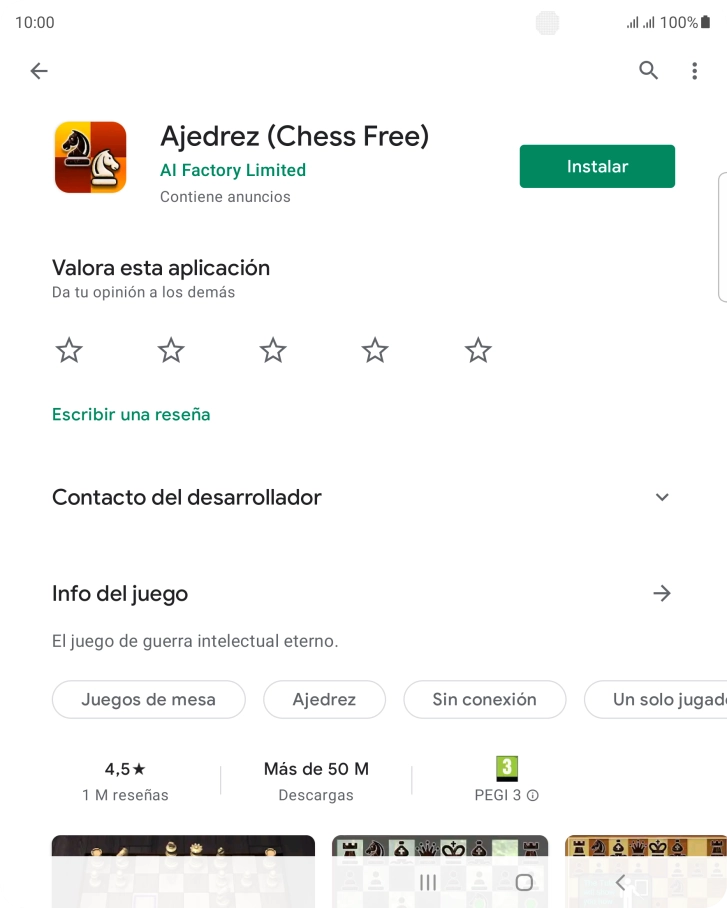This screenshot has height=908, width=727.
Task: Select the Sin conexión tag
Action: [484, 699]
